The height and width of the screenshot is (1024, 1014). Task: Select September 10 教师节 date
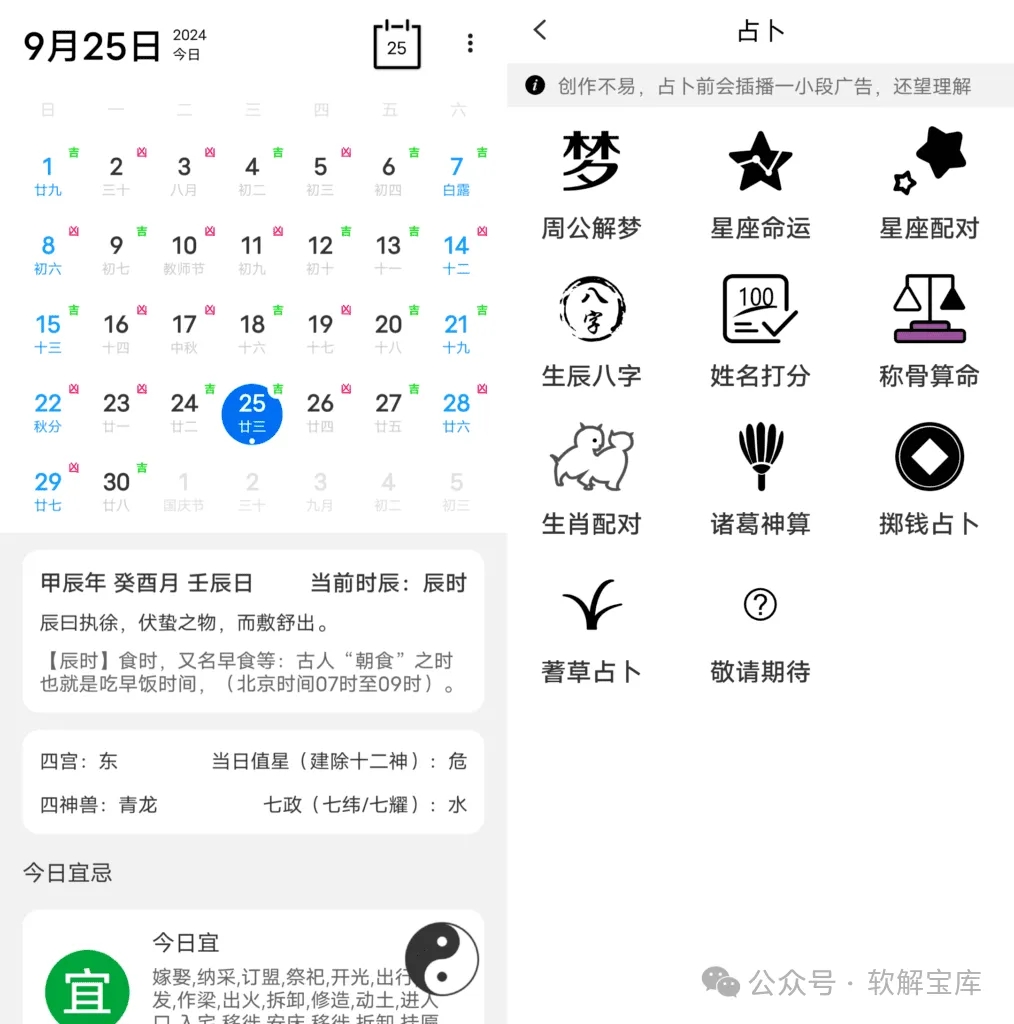point(184,254)
